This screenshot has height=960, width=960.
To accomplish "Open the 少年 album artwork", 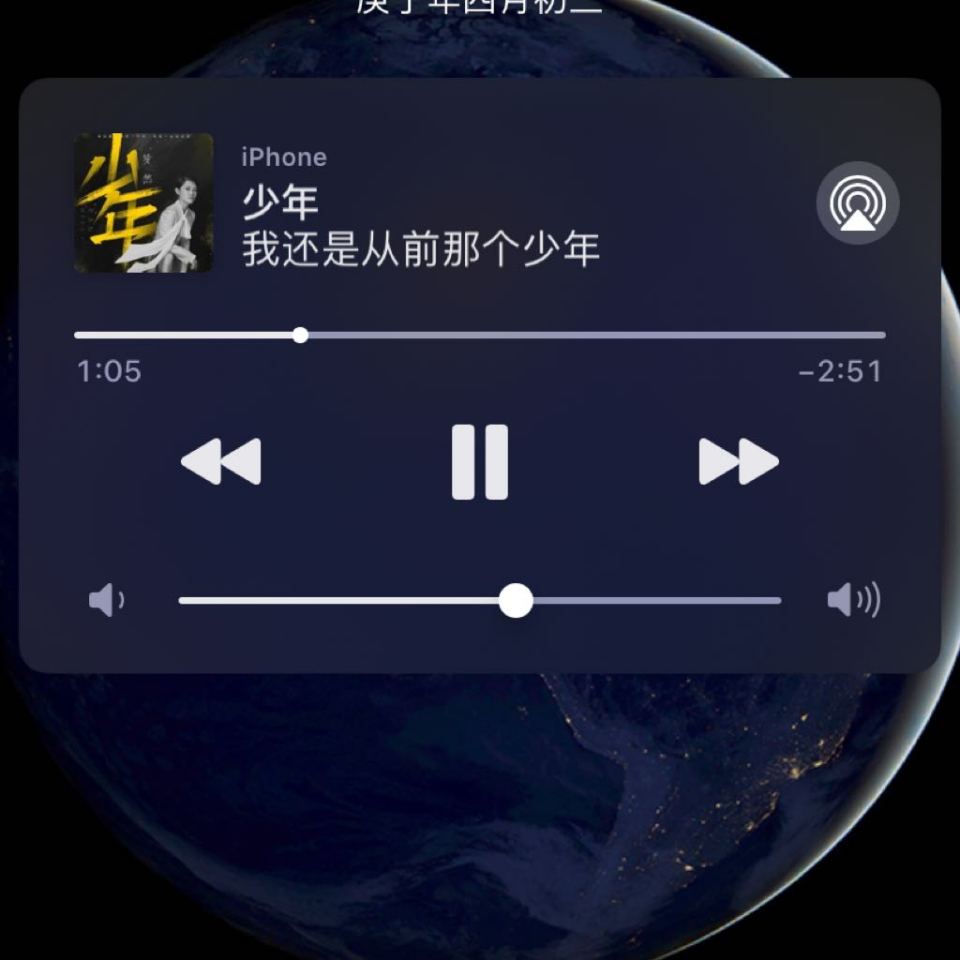I will [144, 203].
